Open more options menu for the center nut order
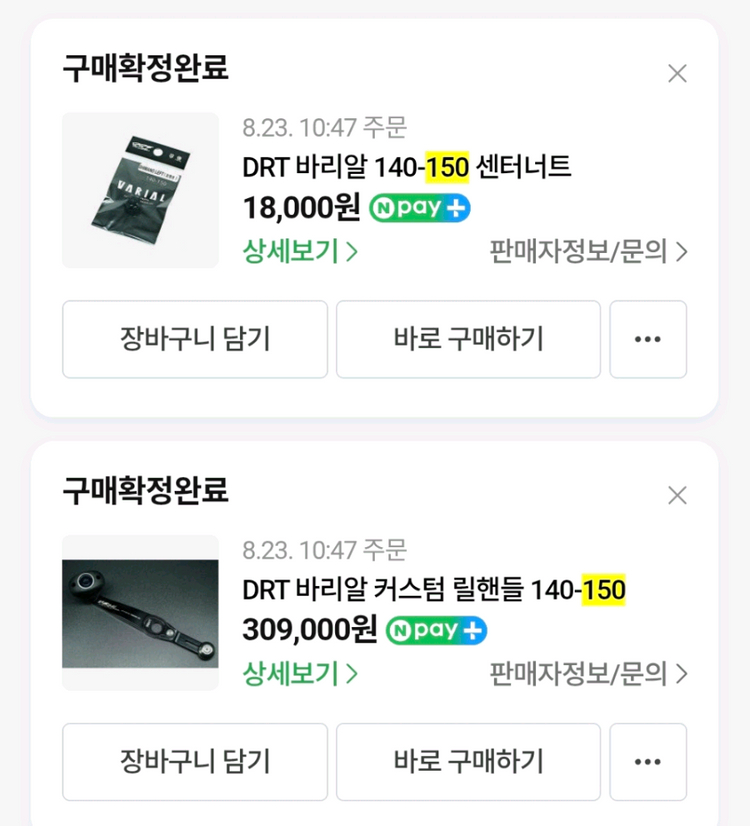 [648, 339]
